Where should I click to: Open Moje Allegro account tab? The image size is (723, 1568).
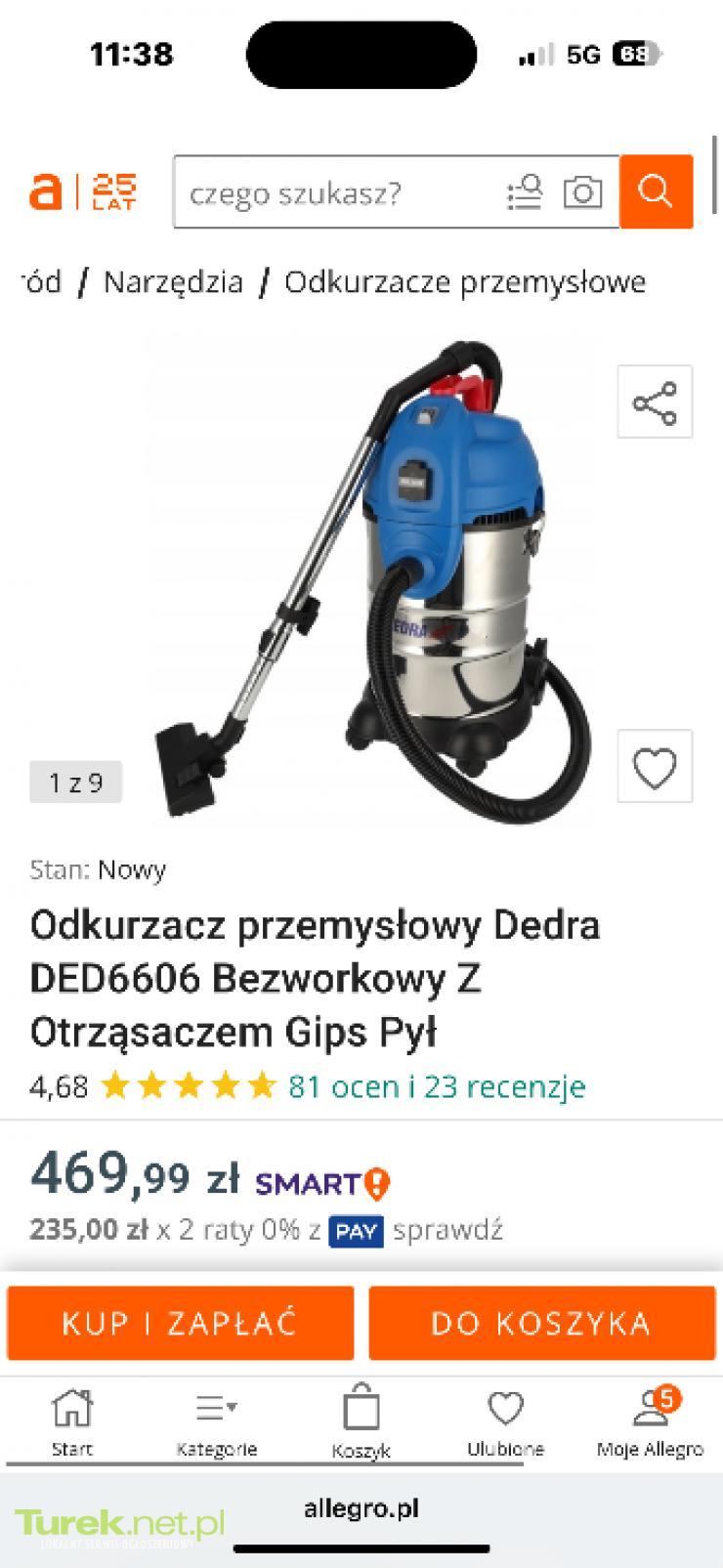point(650,1421)
